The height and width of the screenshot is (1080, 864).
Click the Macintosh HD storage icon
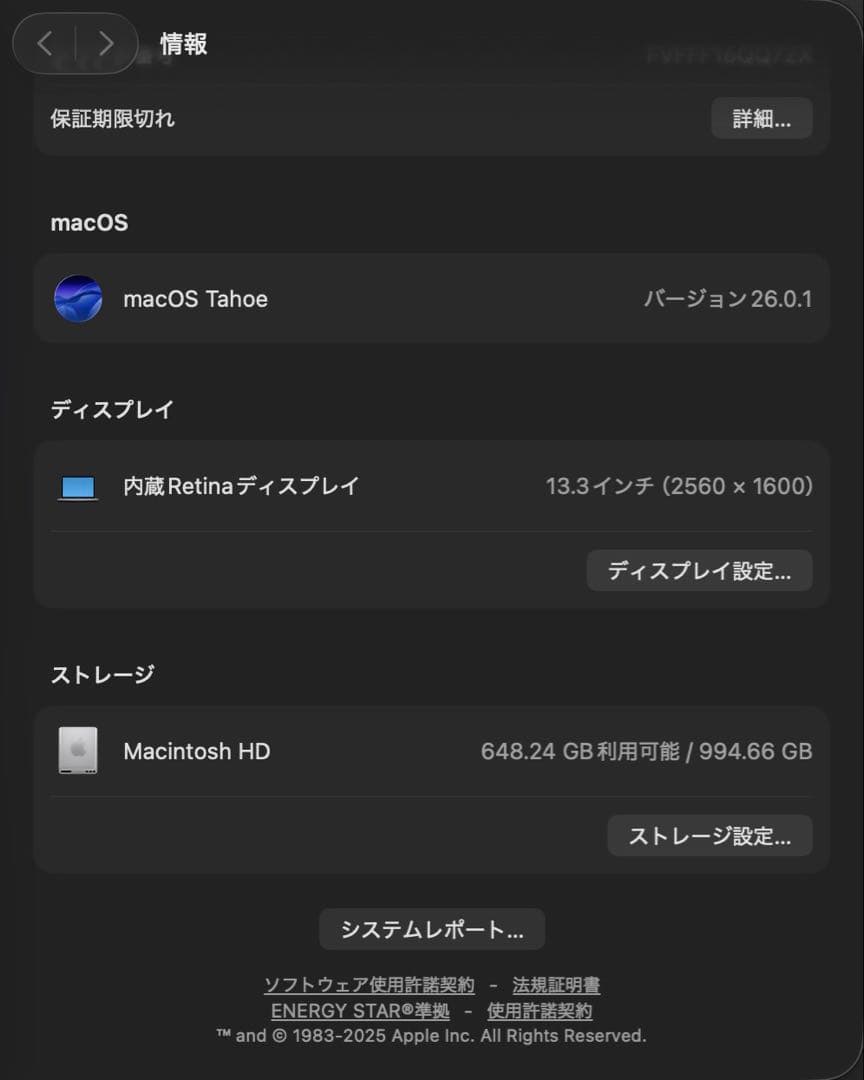(x=80, y=751)
